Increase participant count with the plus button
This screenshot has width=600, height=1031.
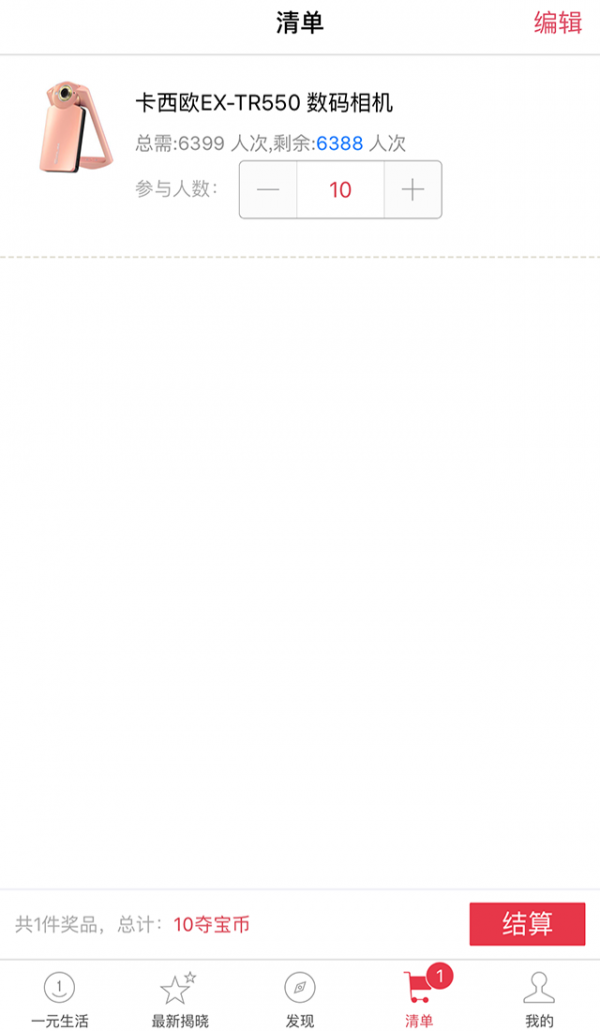click(x=413, y=190)
